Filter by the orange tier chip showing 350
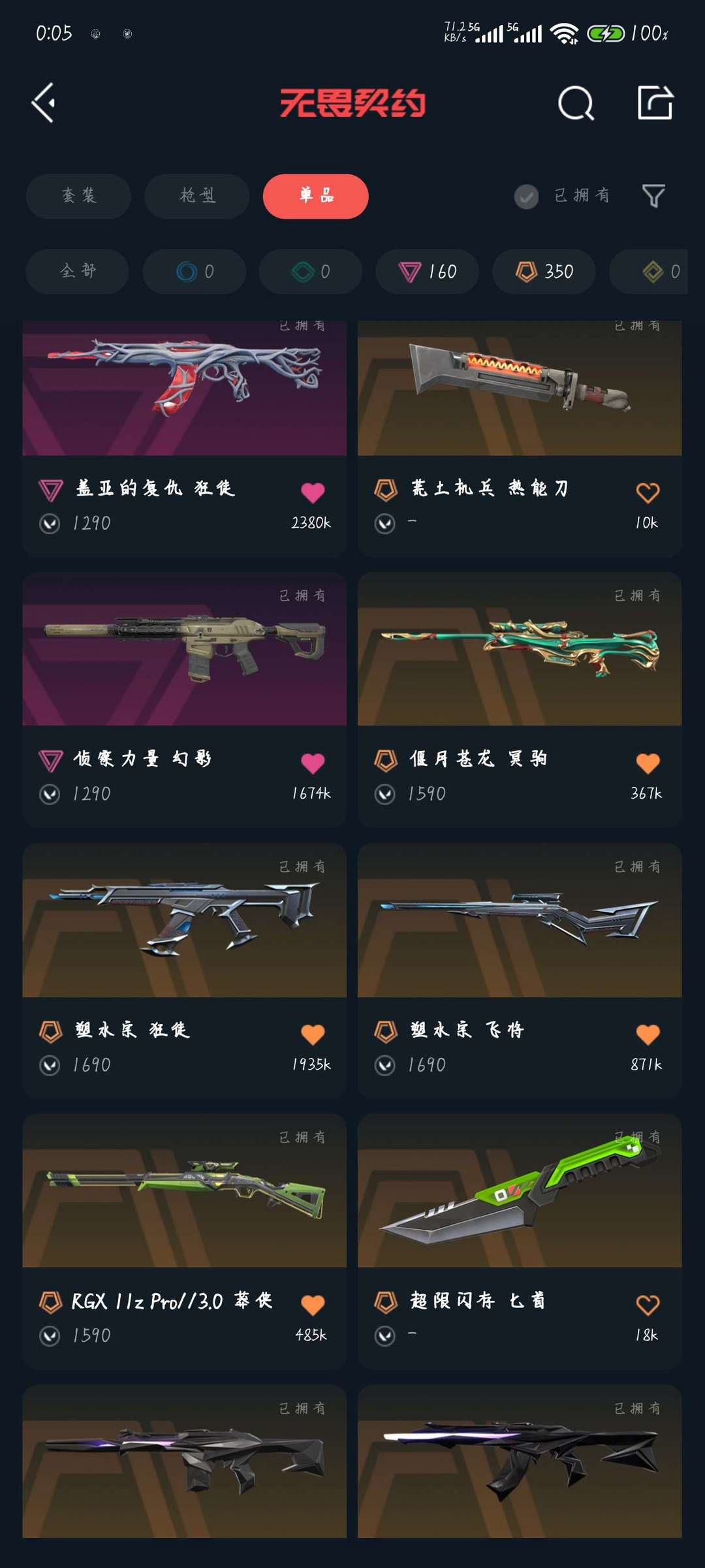Screen dimensions: 705x1568 544,271
